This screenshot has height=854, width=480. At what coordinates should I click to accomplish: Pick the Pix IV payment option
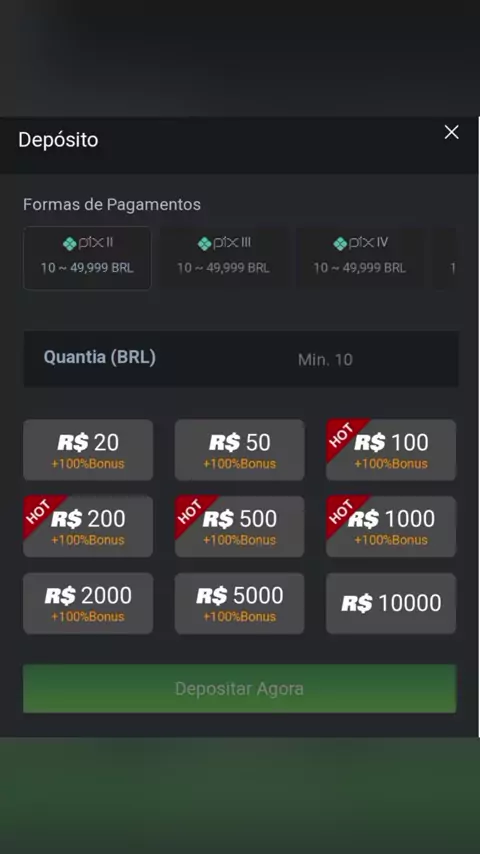coord(360,258)
